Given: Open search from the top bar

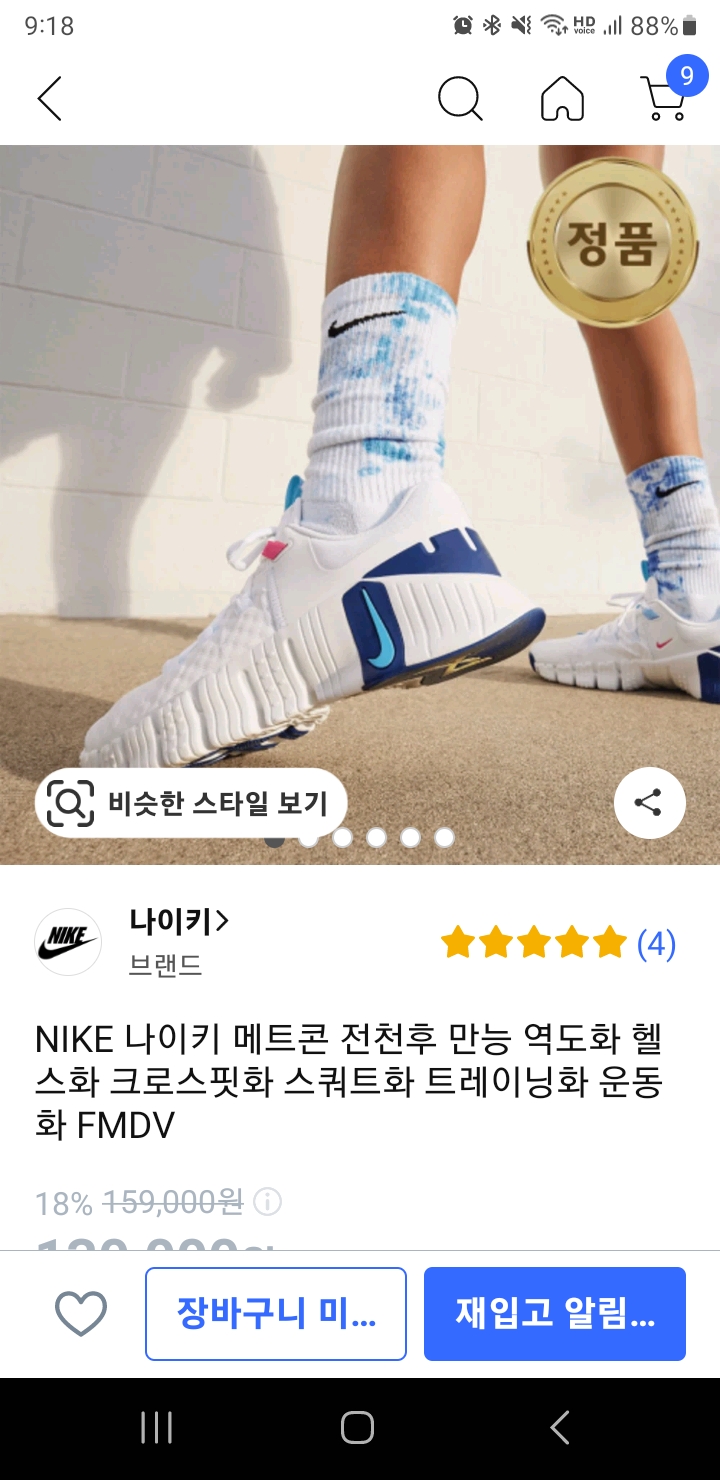Looking at the screenshot, I should tap(460, 99).
